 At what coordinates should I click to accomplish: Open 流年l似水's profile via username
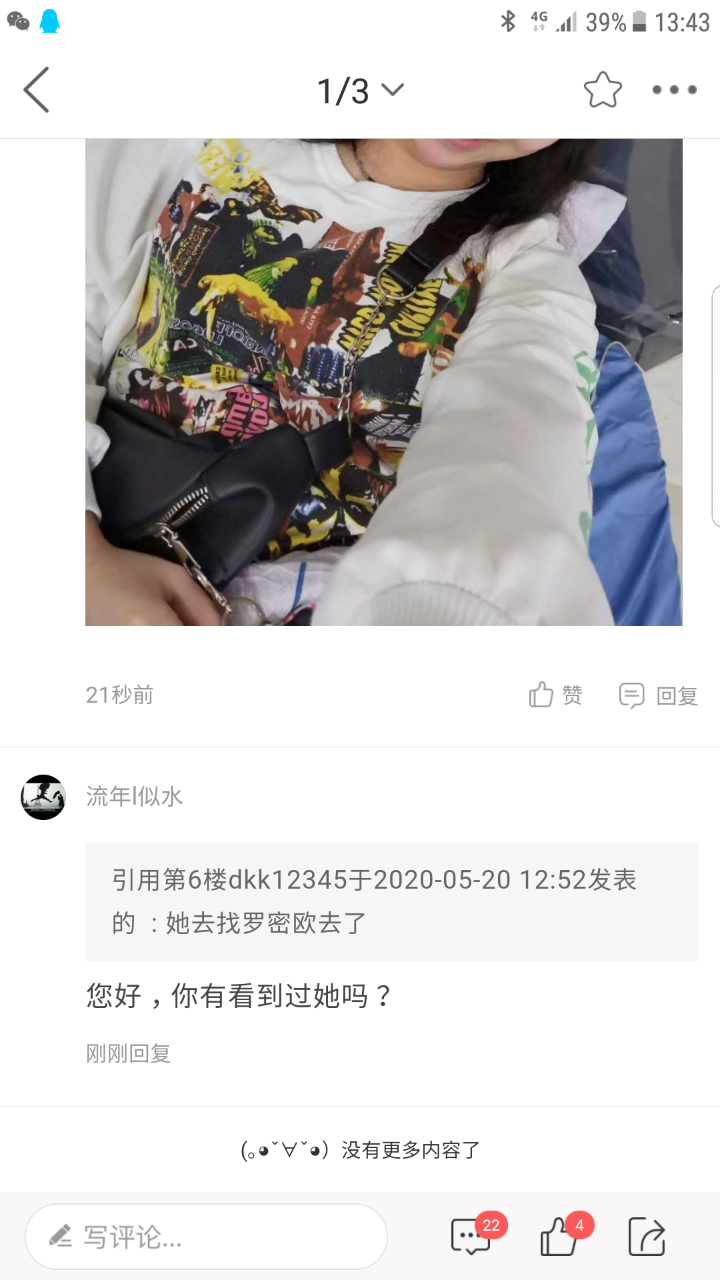tap(134, 797)
